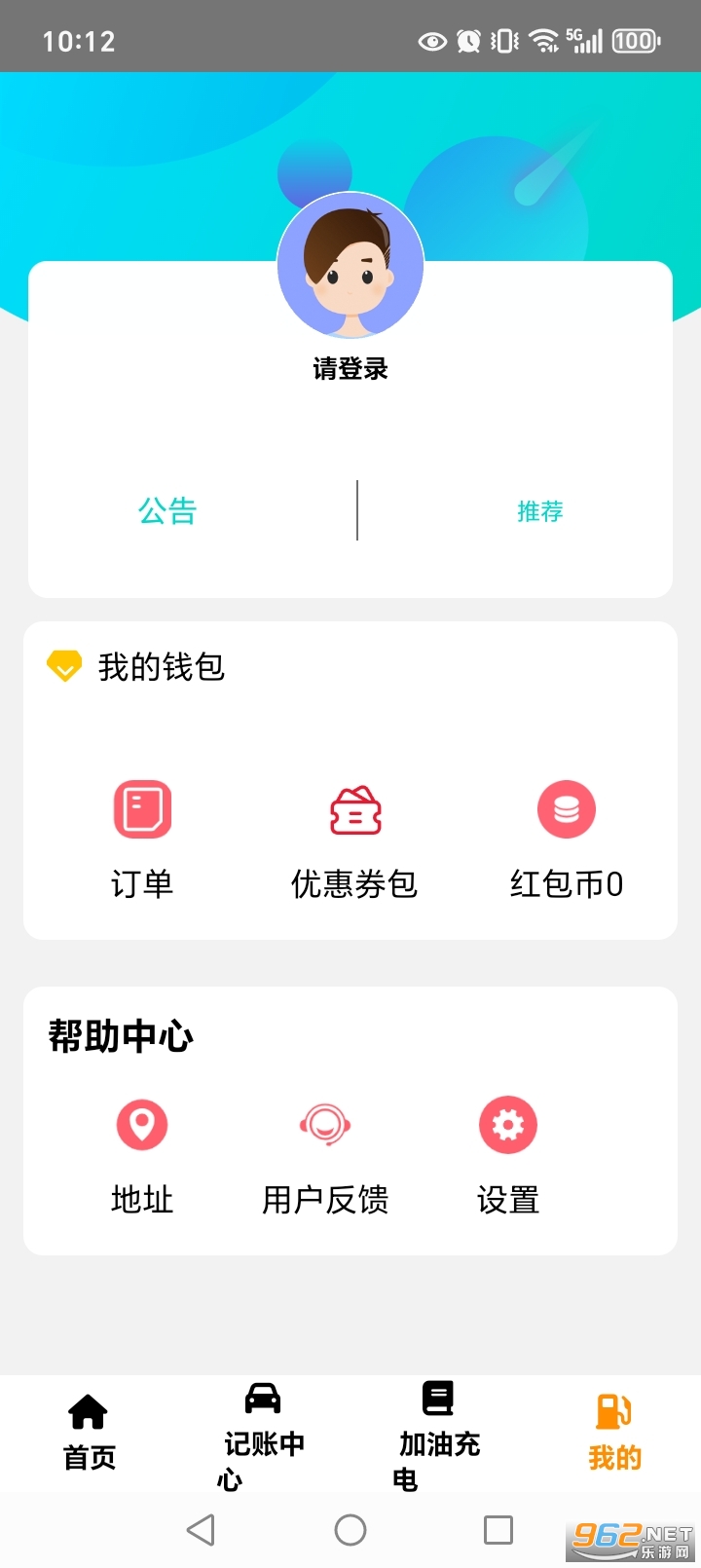
Task: Select the 优惠券包 coupon wallet icon
Action: (353, 808)
